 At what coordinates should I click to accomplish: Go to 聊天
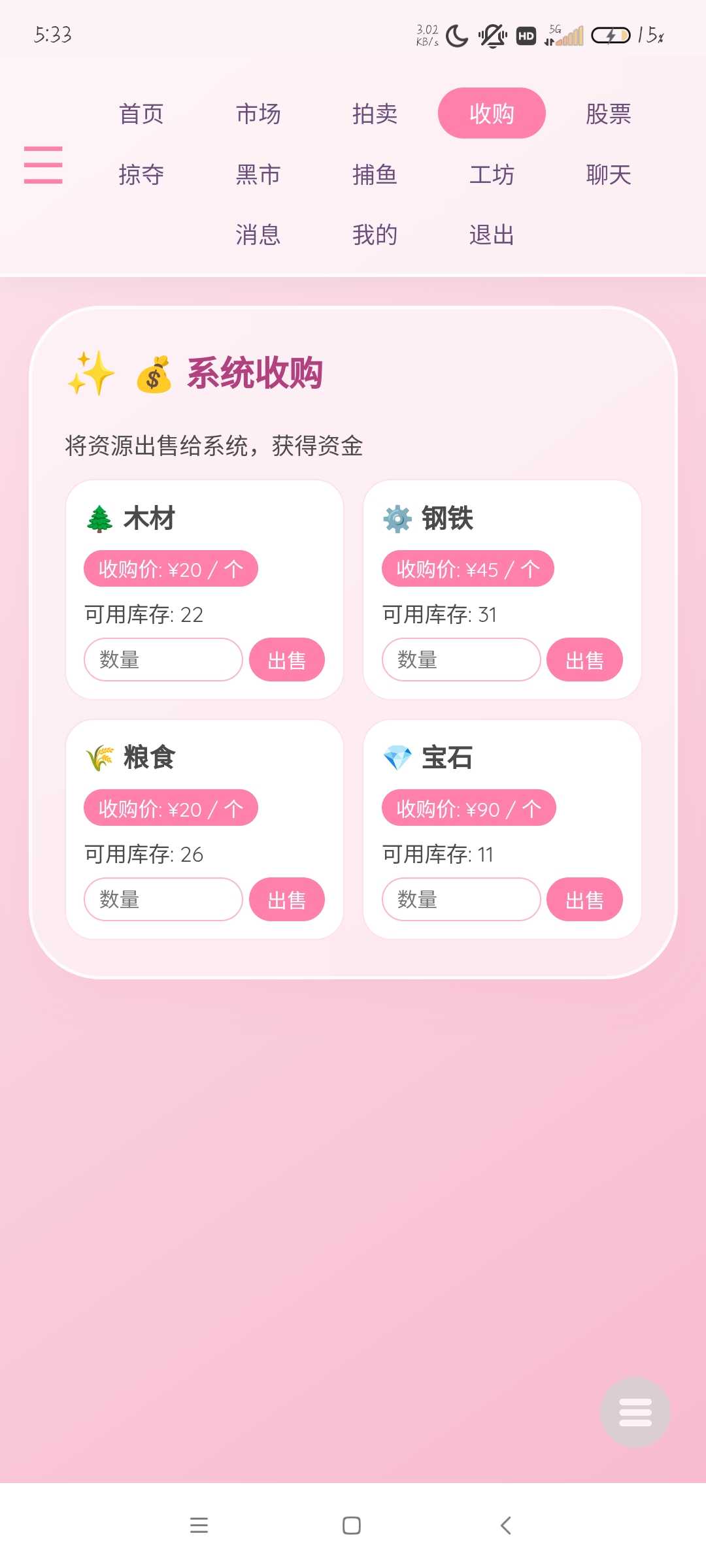608,174
